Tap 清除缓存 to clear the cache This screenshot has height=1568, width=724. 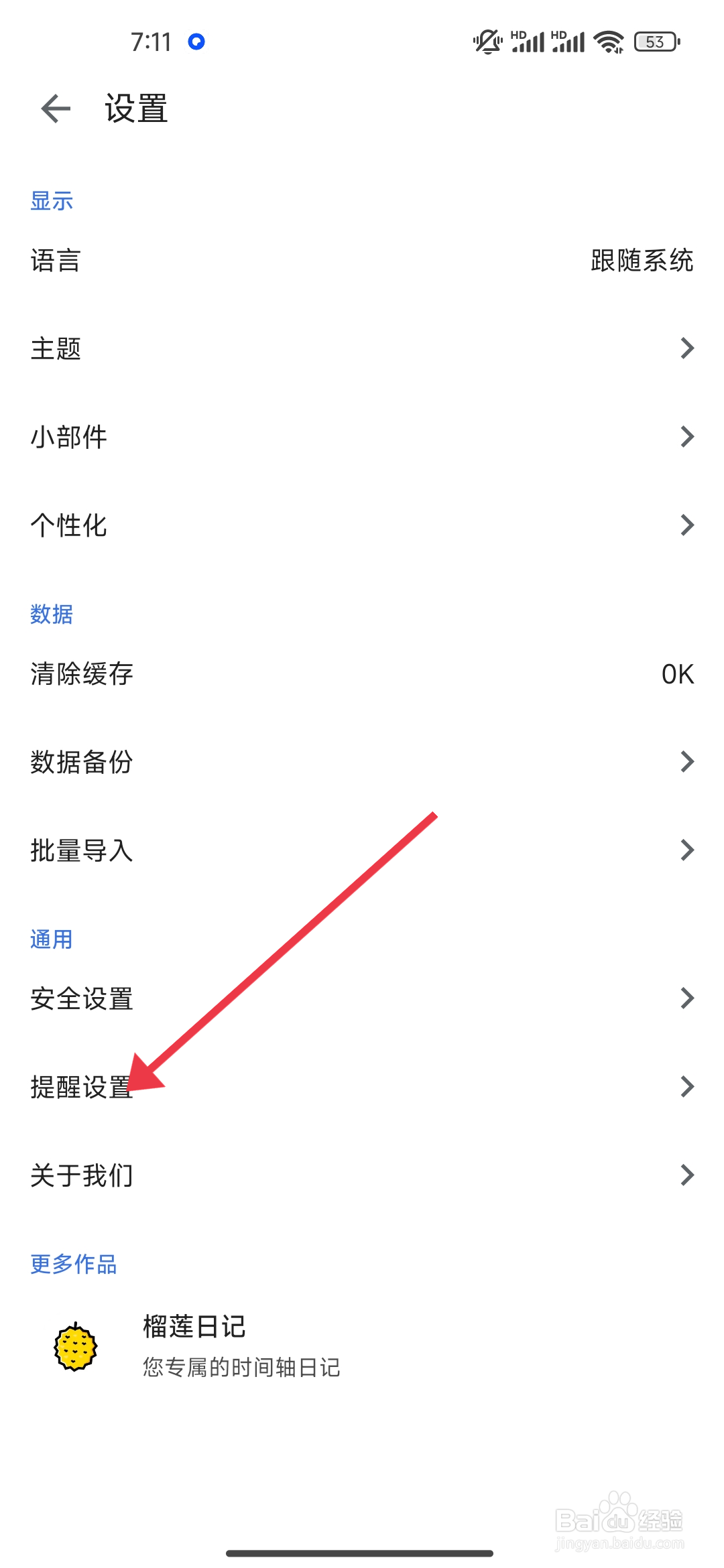click(362, 674)
